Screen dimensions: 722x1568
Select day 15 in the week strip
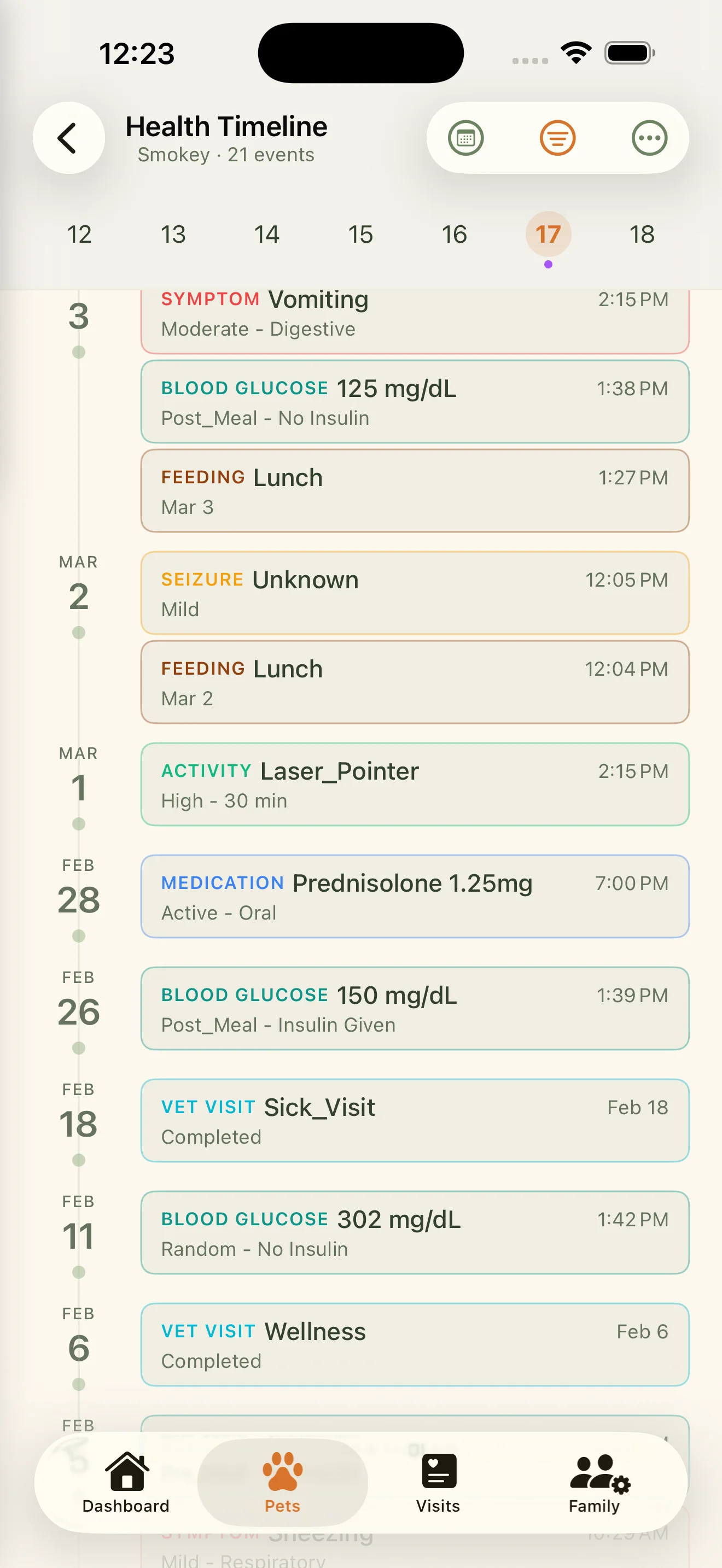(x=361, y=235)
